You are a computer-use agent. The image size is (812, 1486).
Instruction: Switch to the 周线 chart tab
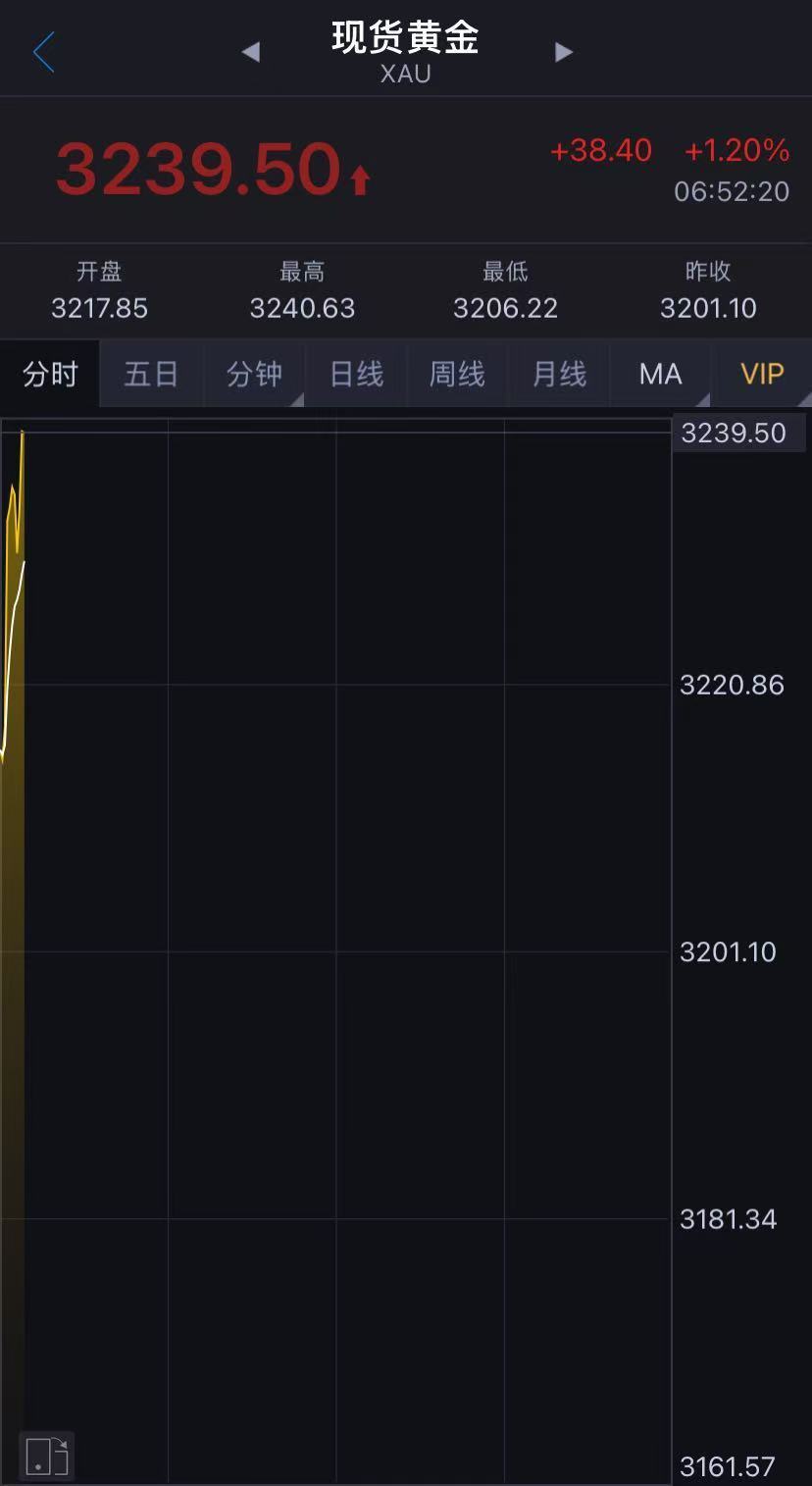click(457, 374)
